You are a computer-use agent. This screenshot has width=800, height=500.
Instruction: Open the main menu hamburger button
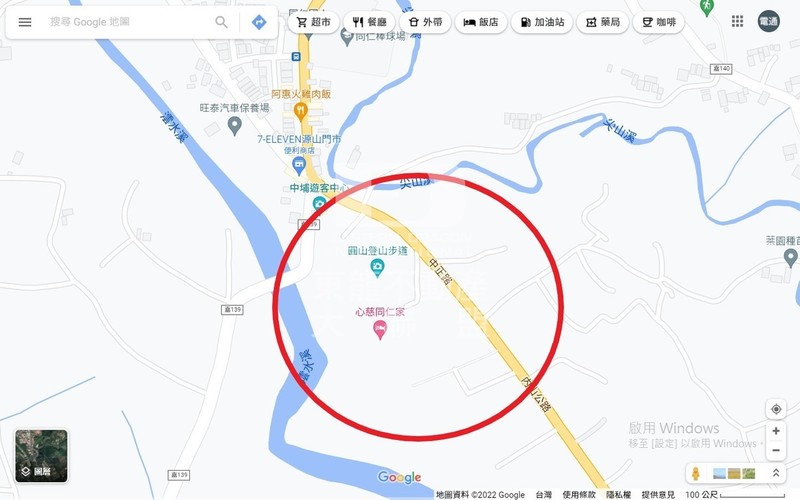[x=25, y=22]
